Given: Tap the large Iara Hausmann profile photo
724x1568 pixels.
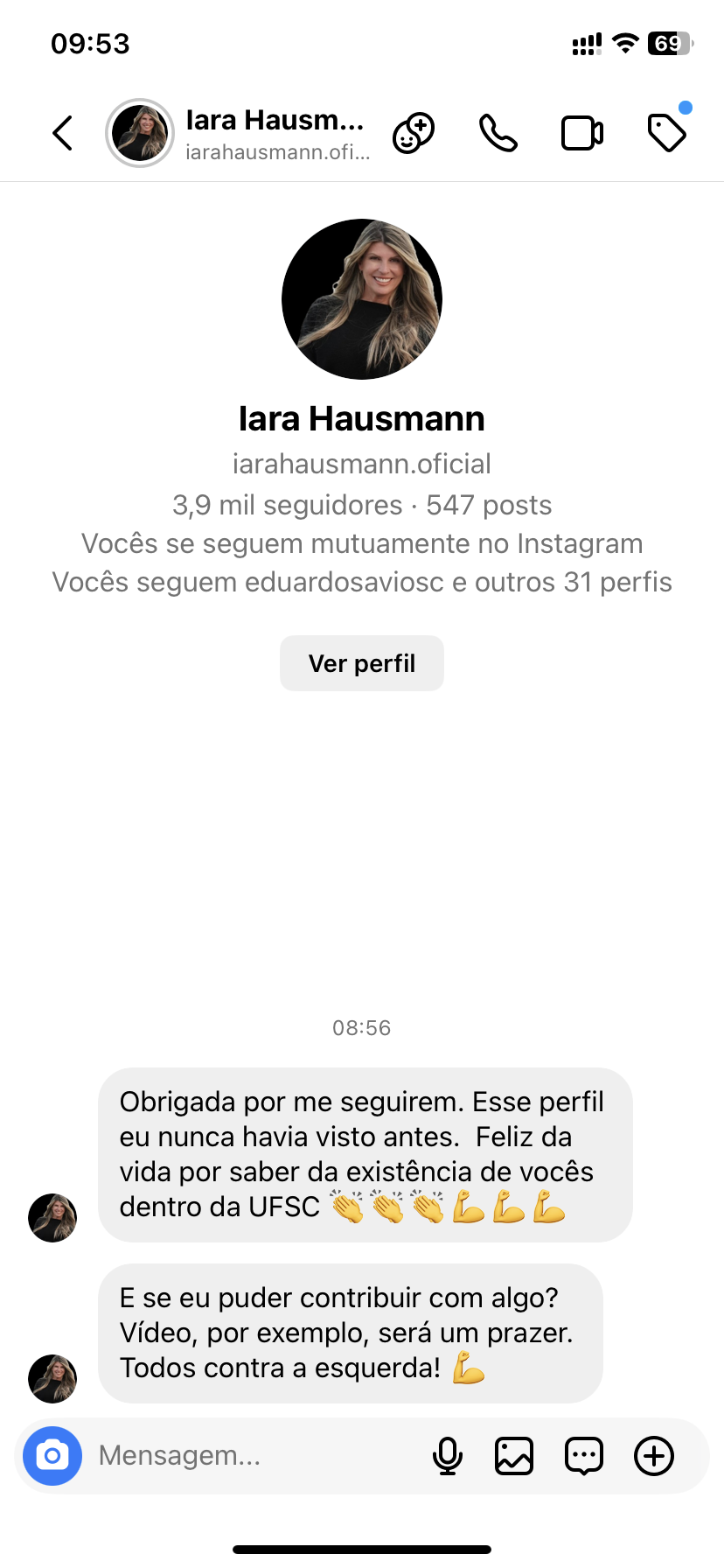Looking at the screenshot, I should [362, 299].
